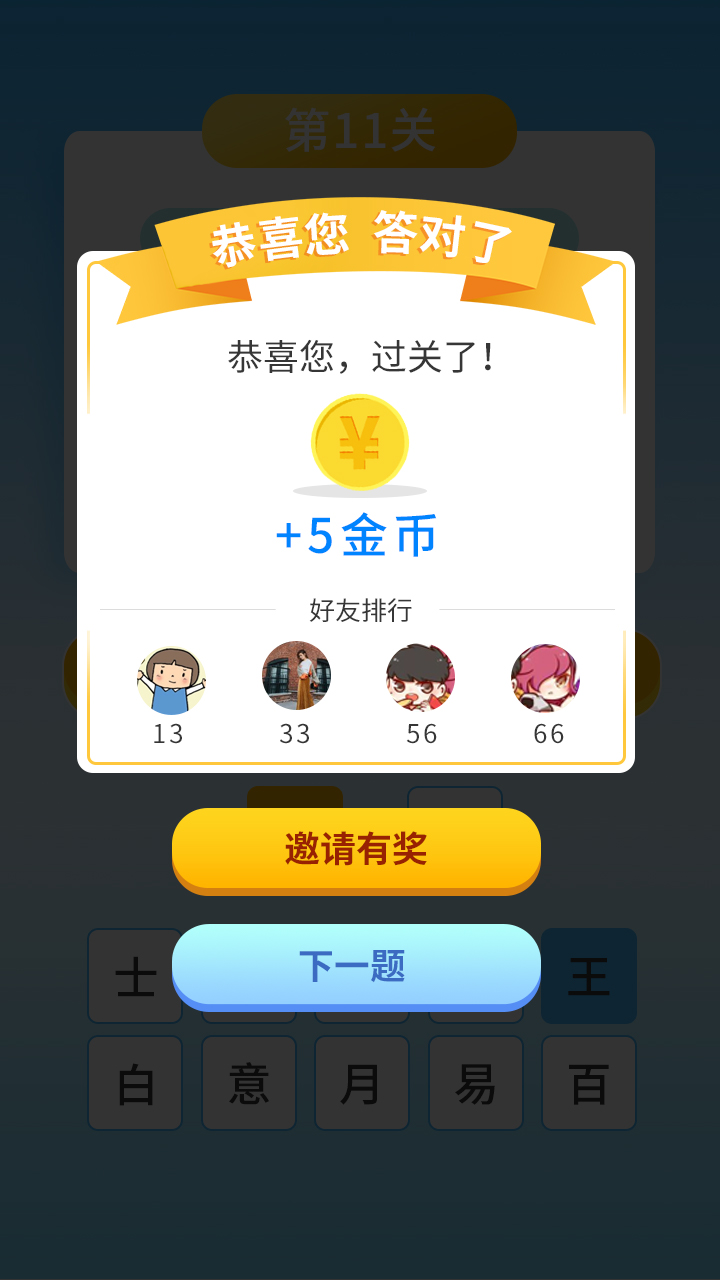Open friend avatar ranked 33

(x=296, y=676)
